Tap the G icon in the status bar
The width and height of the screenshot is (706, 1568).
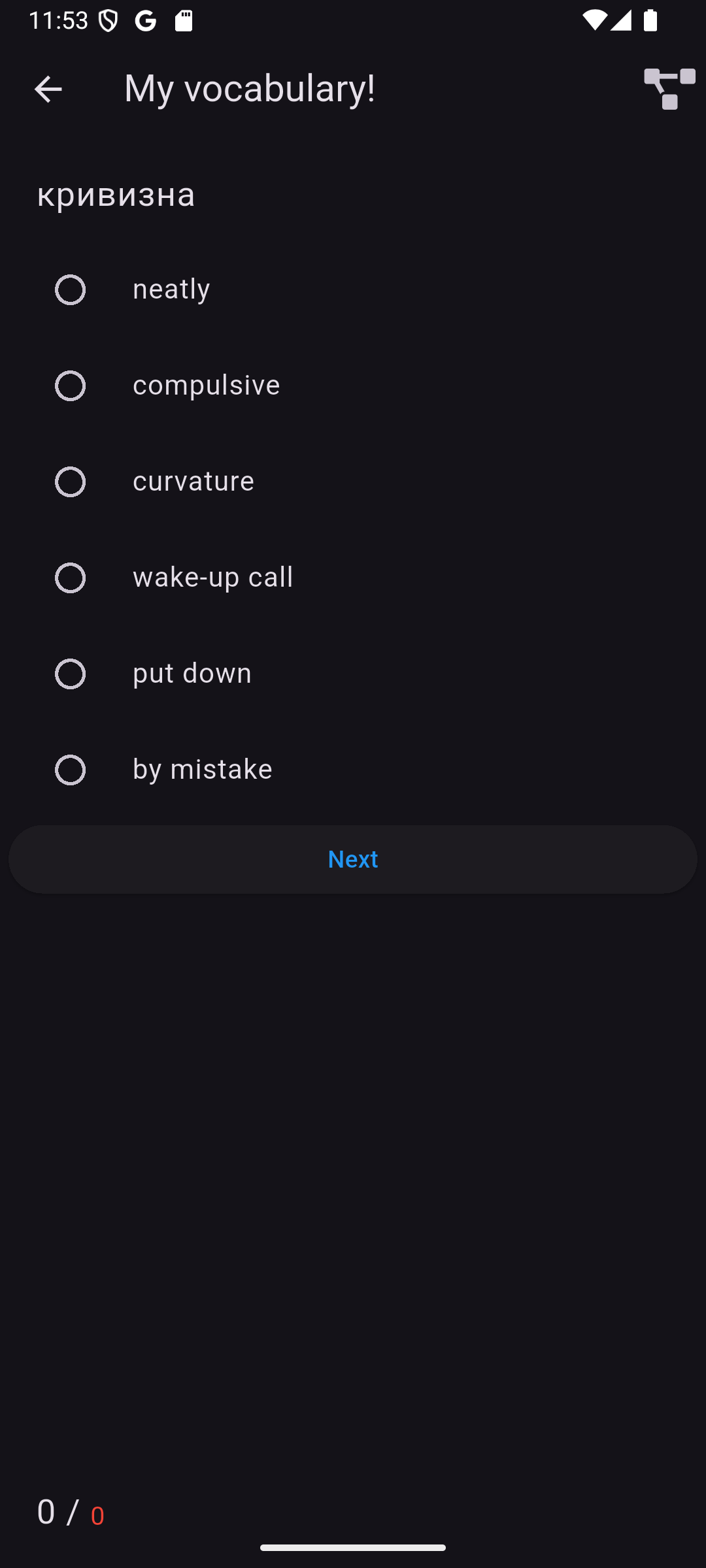144,20
